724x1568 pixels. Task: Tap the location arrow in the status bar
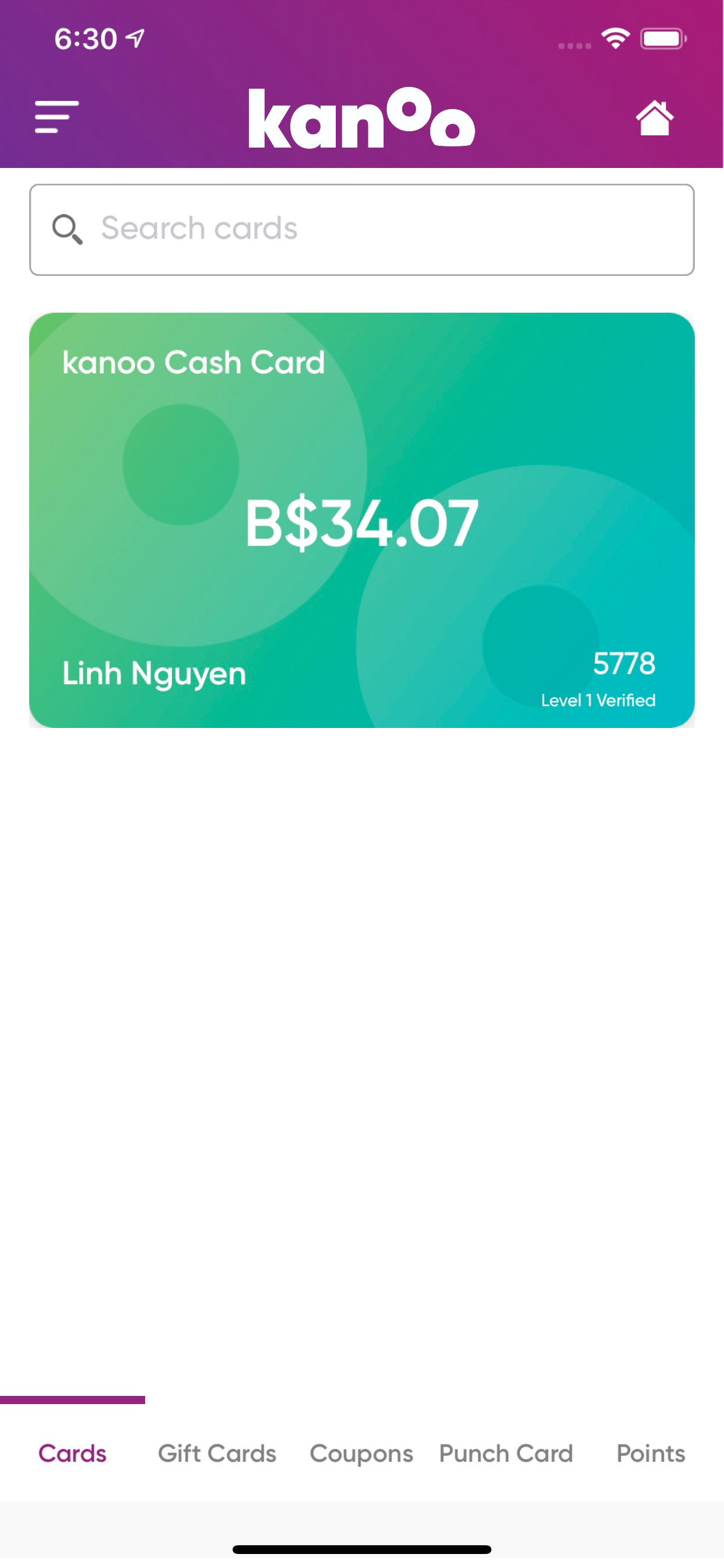click(135, 37)
